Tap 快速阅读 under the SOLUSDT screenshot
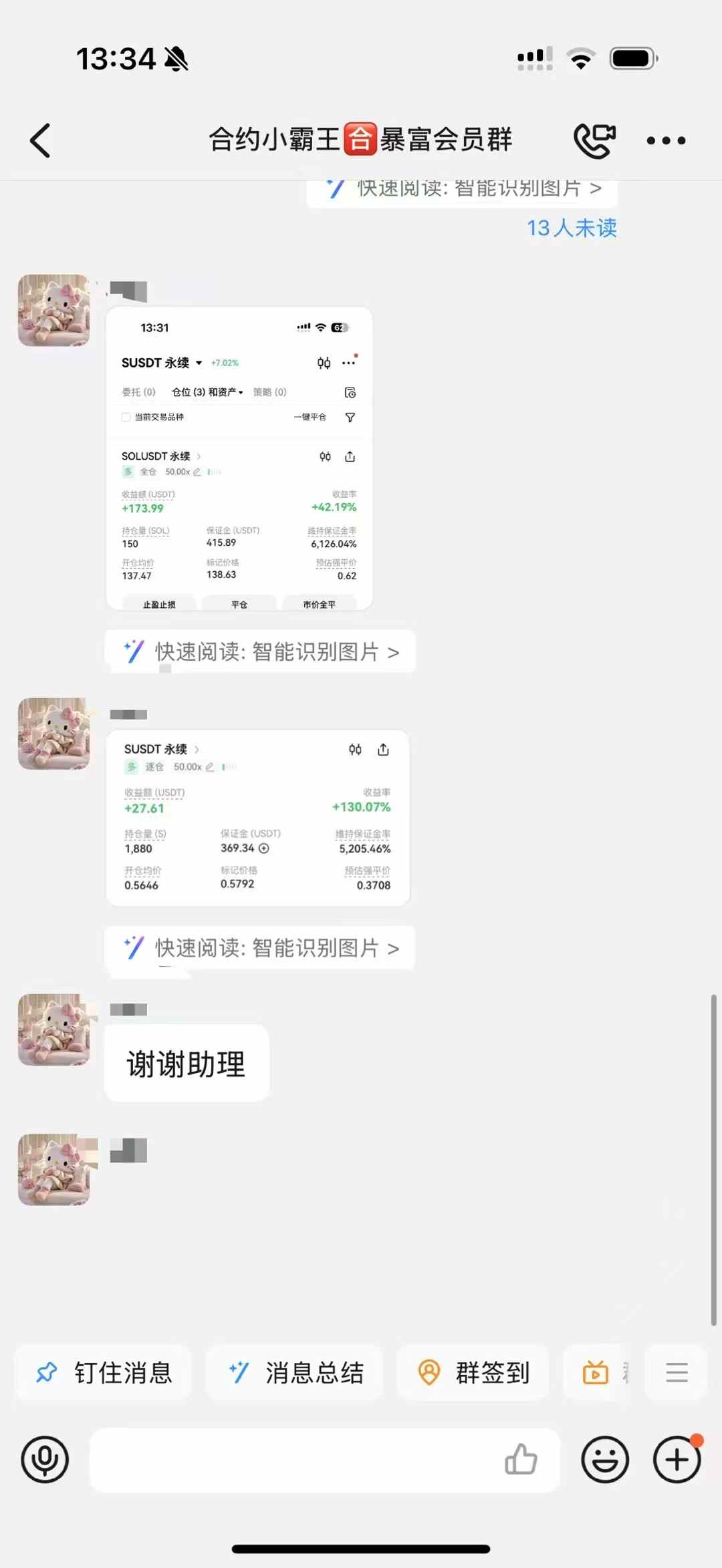722x1568 pixels. 261,651
